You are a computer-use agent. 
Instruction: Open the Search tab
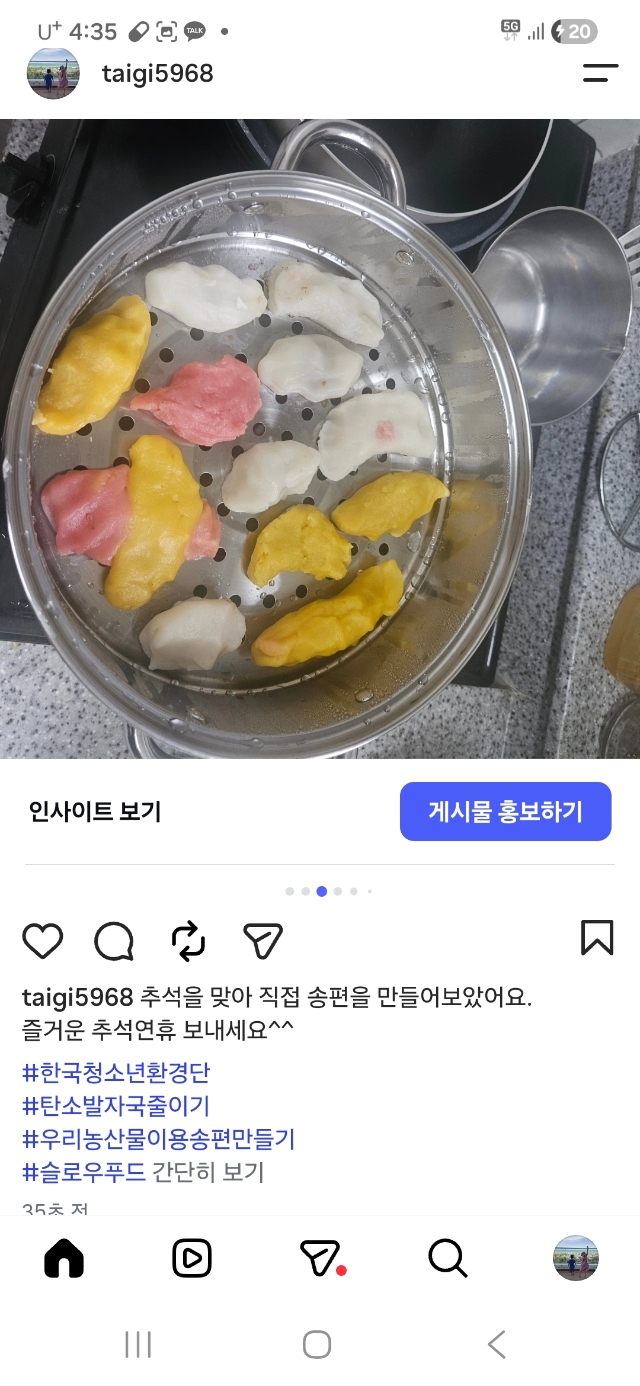pos(447,1258)
